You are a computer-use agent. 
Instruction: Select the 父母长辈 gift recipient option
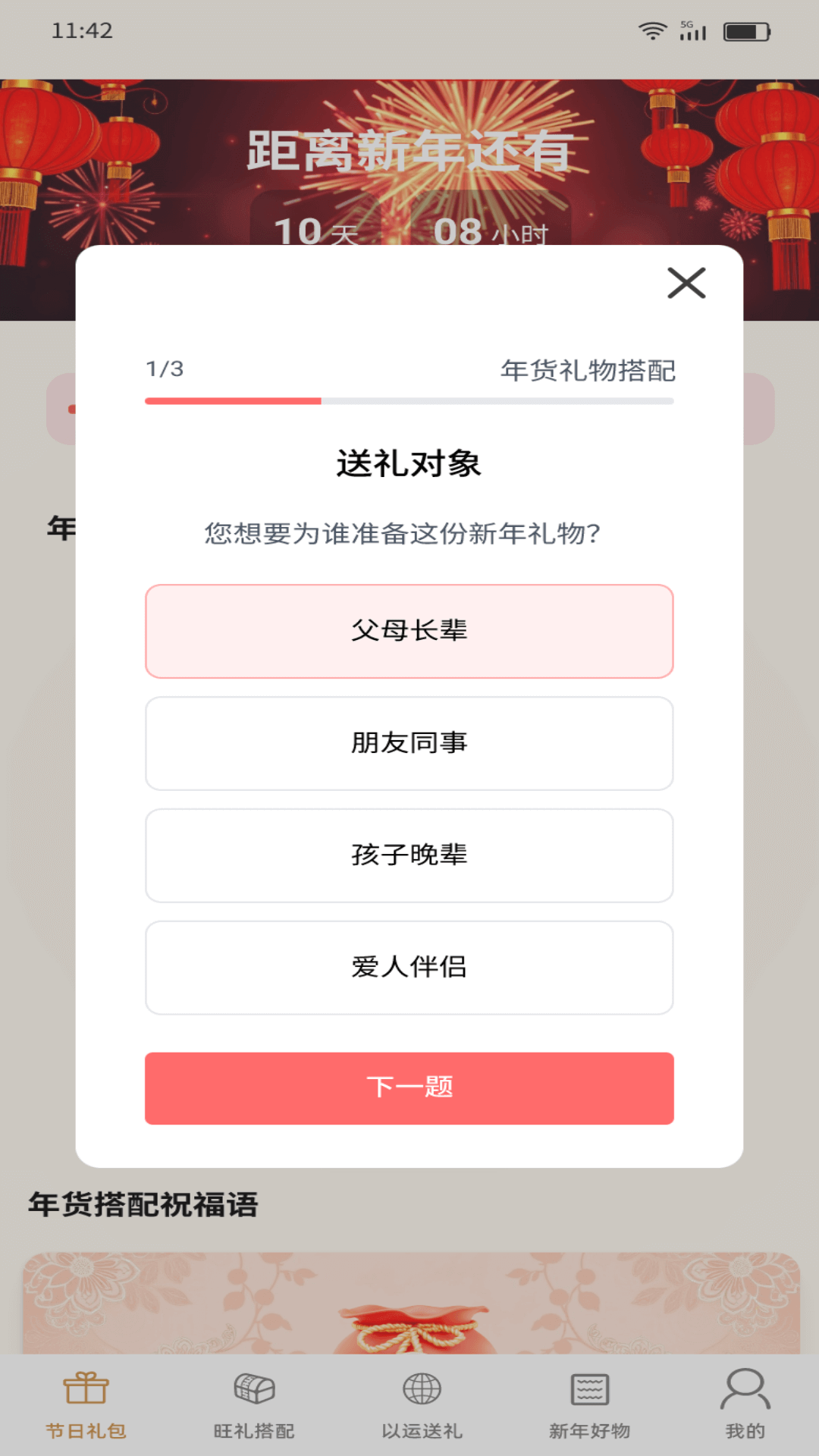click(409, 631)
